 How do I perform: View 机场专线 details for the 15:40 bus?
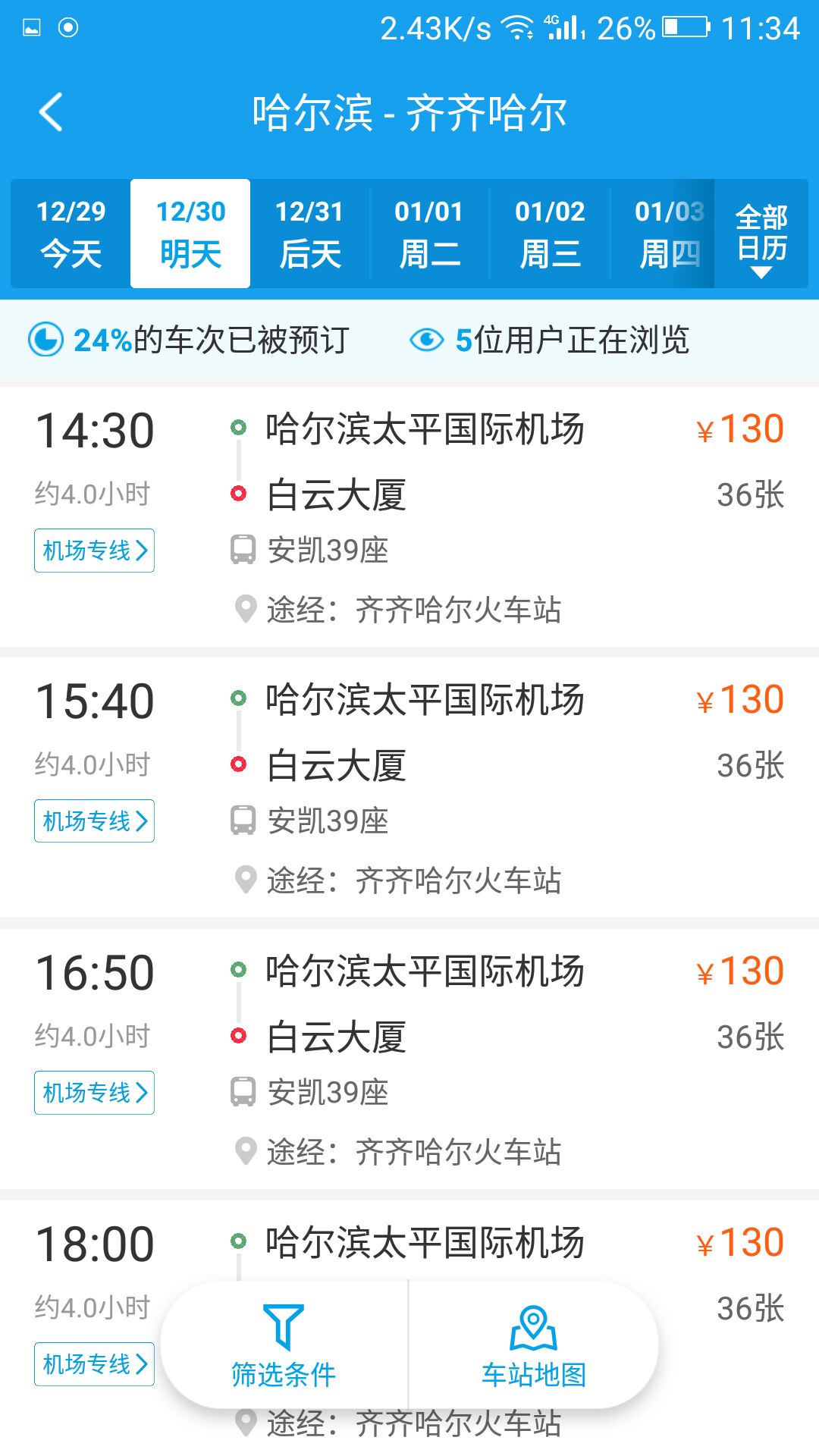[94, 821]
